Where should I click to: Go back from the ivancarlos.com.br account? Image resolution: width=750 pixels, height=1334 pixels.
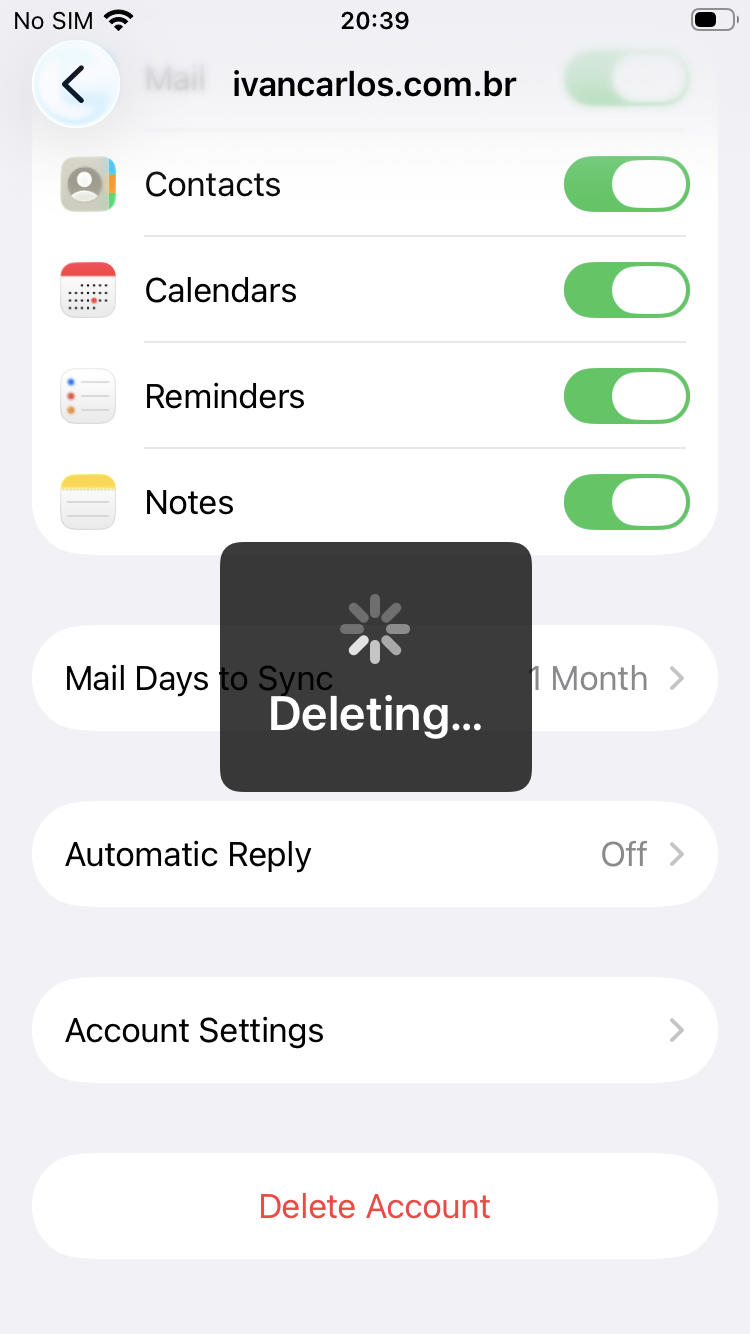(x=76, y=85)
